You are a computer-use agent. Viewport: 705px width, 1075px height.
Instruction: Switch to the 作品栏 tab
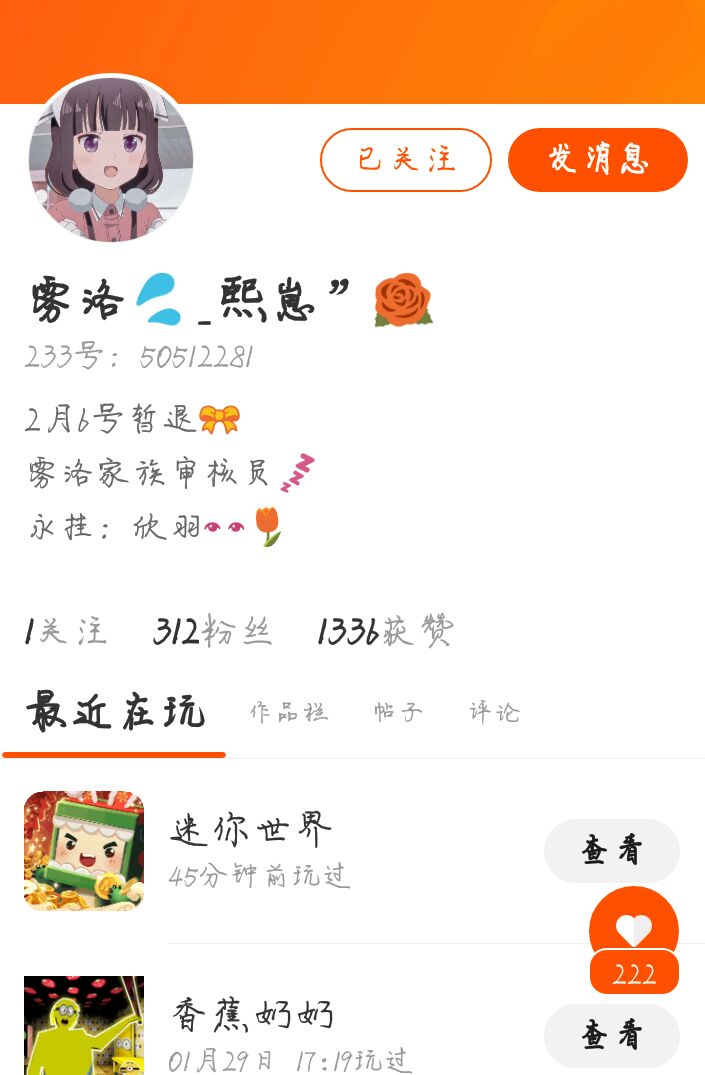click(288, 713)
